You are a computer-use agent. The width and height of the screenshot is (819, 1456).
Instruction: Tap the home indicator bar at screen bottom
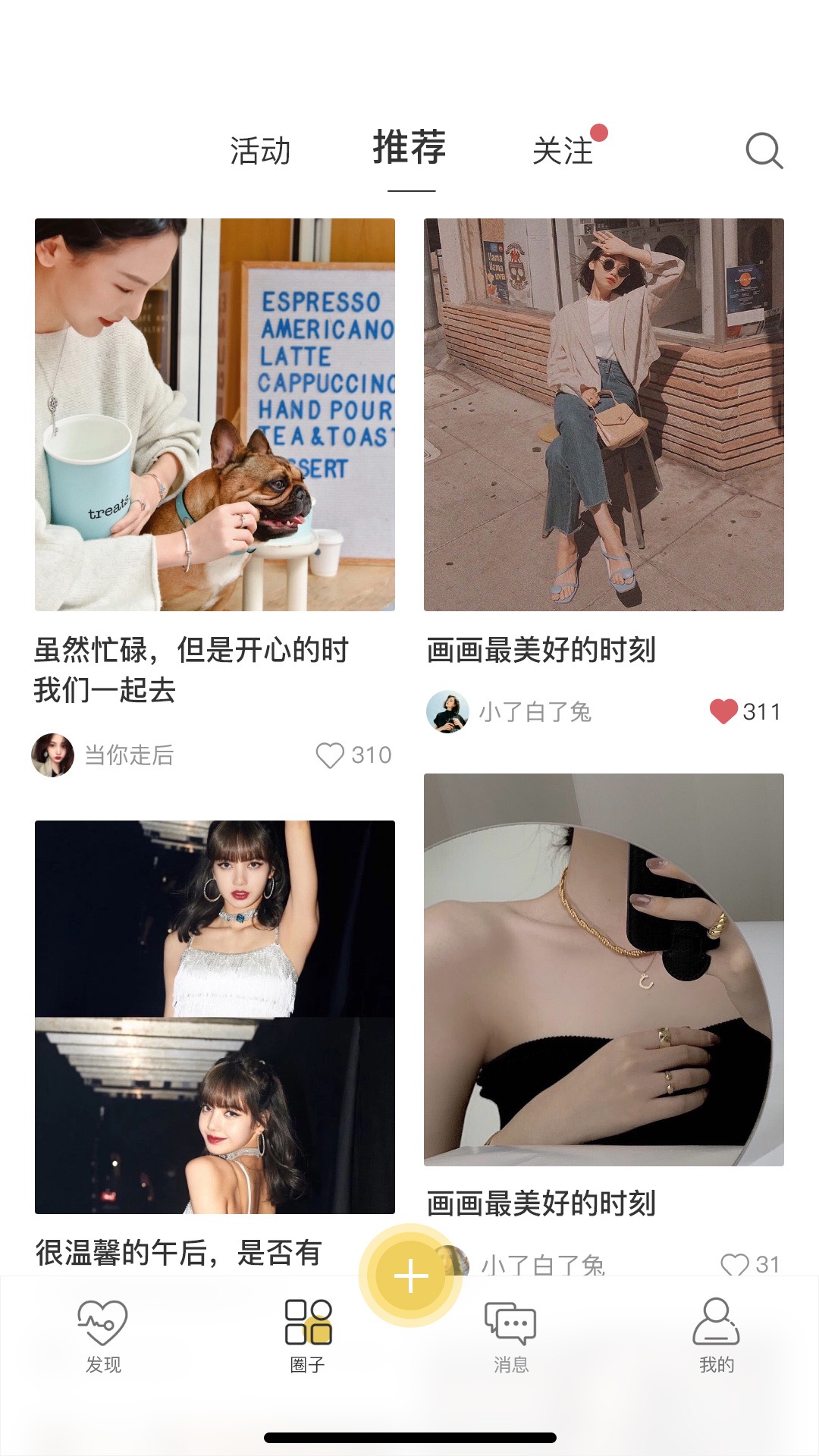409,1436
